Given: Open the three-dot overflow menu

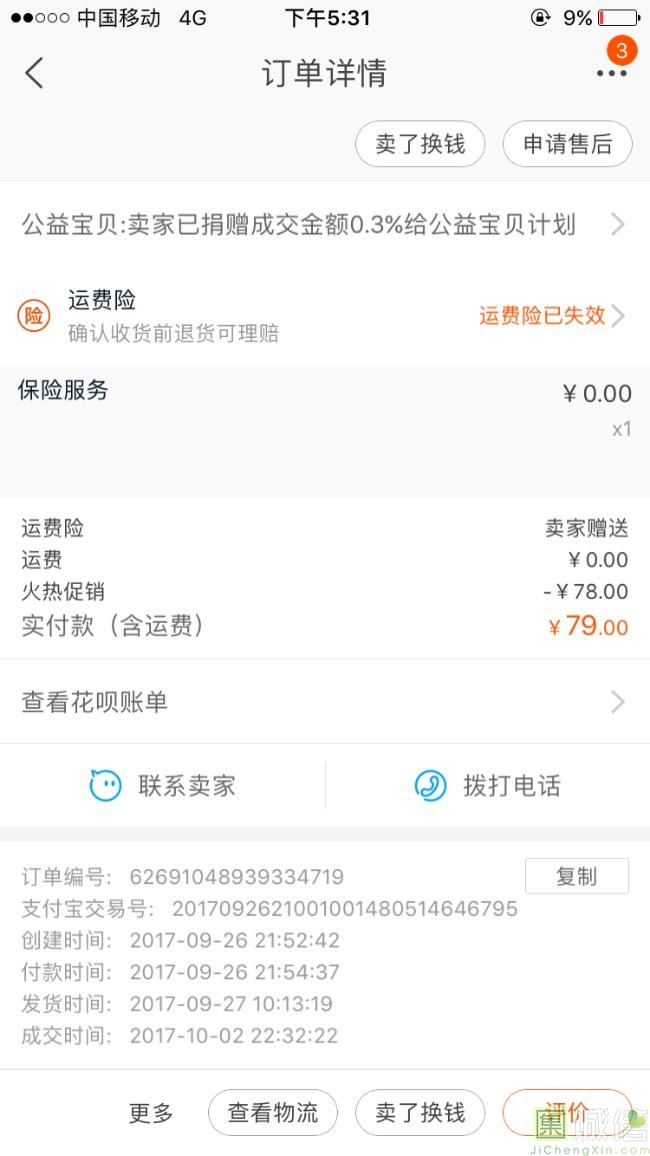Looking at the screenshot, I should point(611,73).
